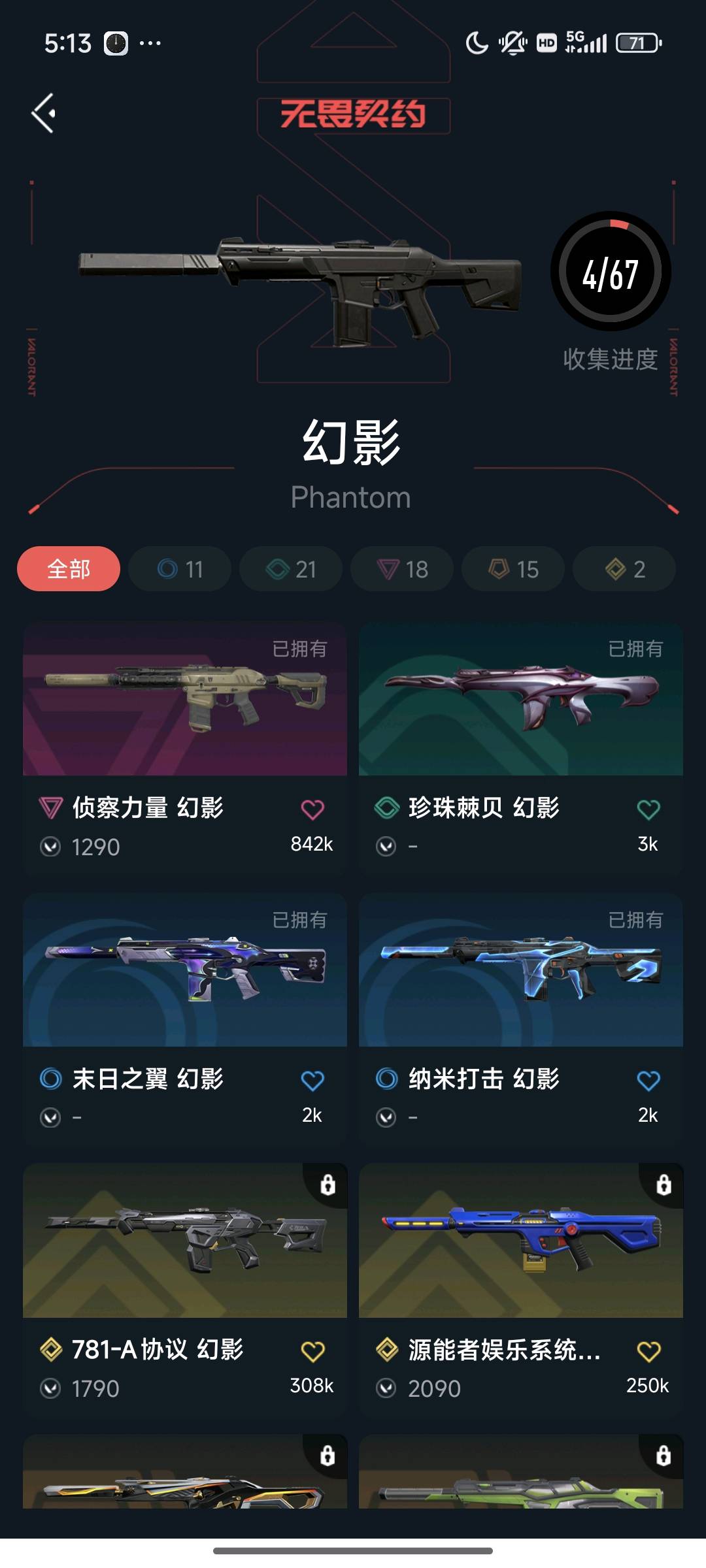Like the 珍珠棘贝 幻影 skin
The image size is (706, 1568).
(x=648, y=809)
